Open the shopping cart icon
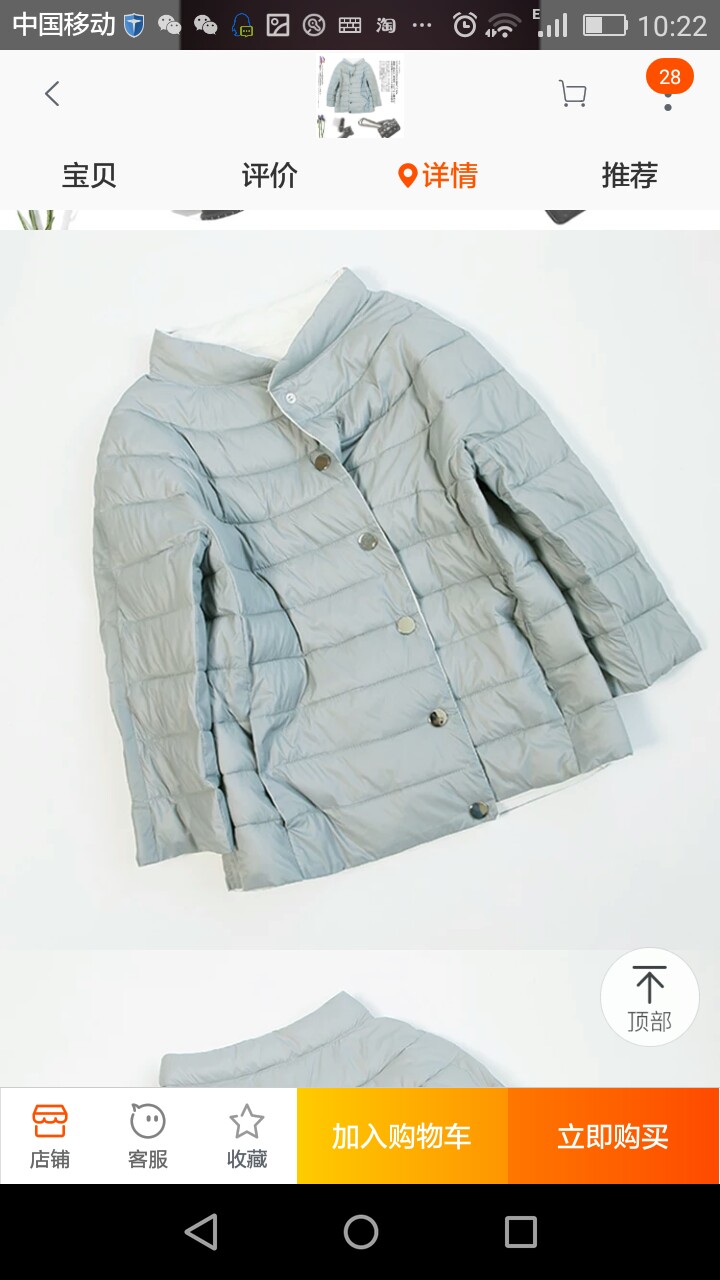The width and height of the screenshot is (720, 1280). point(572,94)
